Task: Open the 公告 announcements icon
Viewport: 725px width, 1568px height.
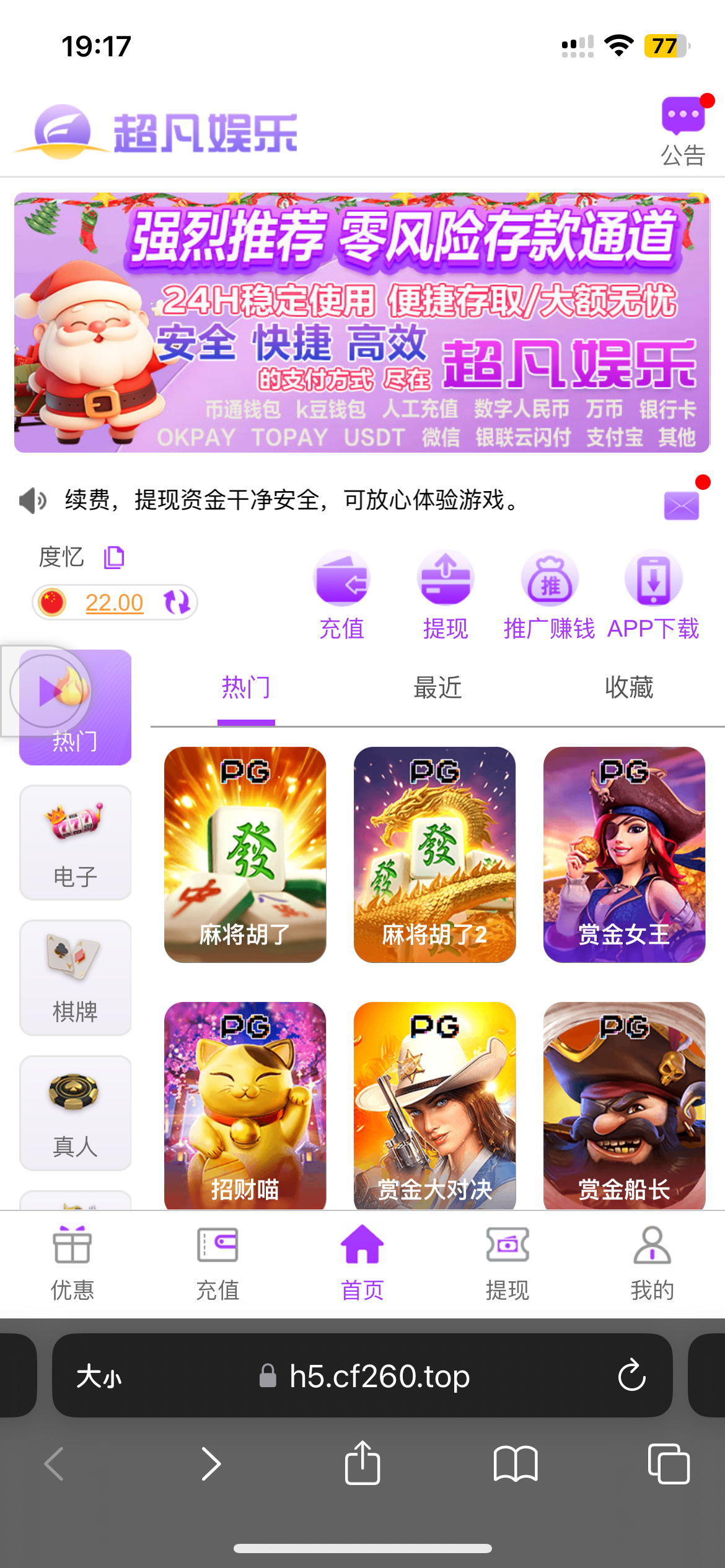Action: pyautogui.click(x=683, y=129)
